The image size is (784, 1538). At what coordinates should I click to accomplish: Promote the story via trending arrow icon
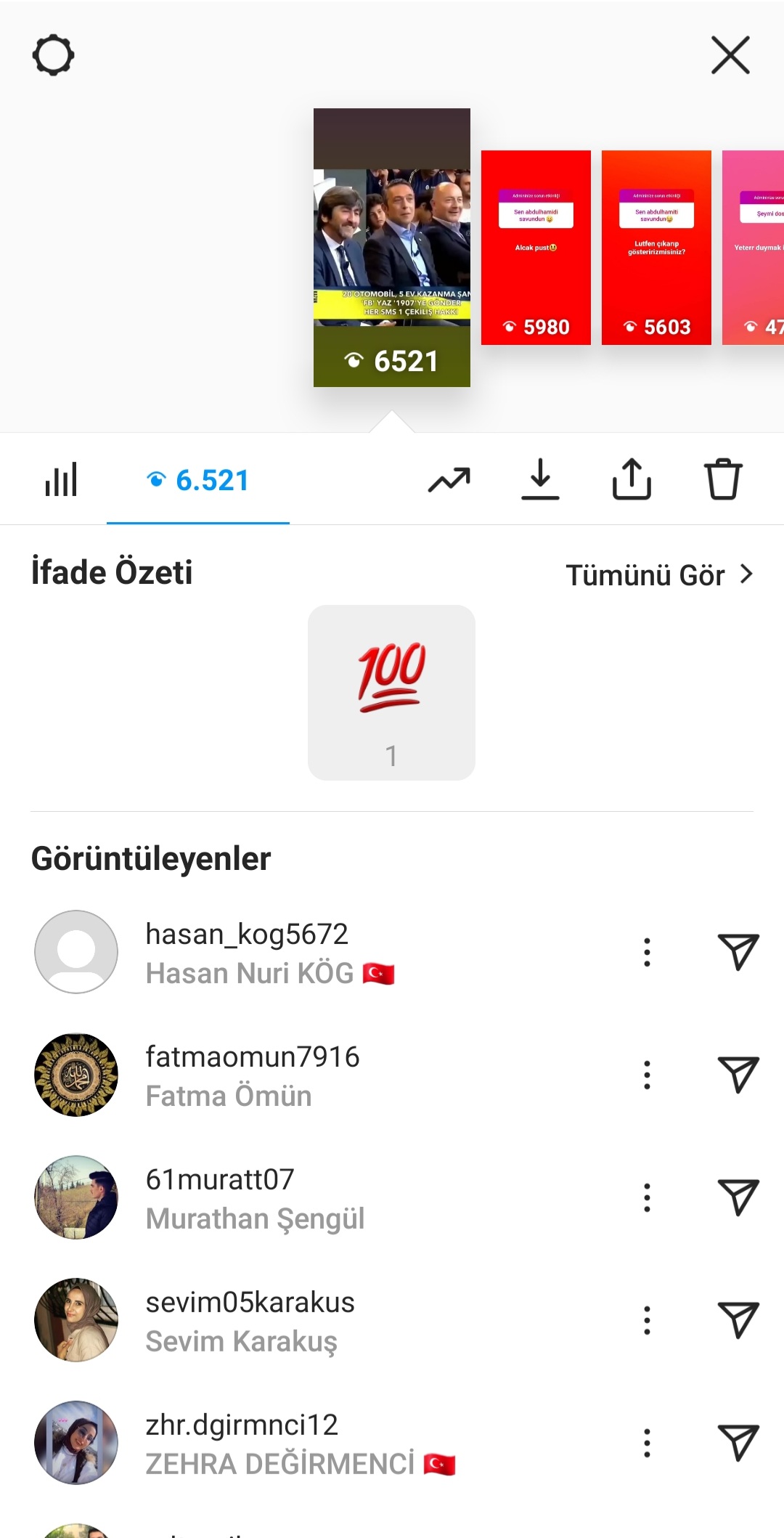point(449,480)
